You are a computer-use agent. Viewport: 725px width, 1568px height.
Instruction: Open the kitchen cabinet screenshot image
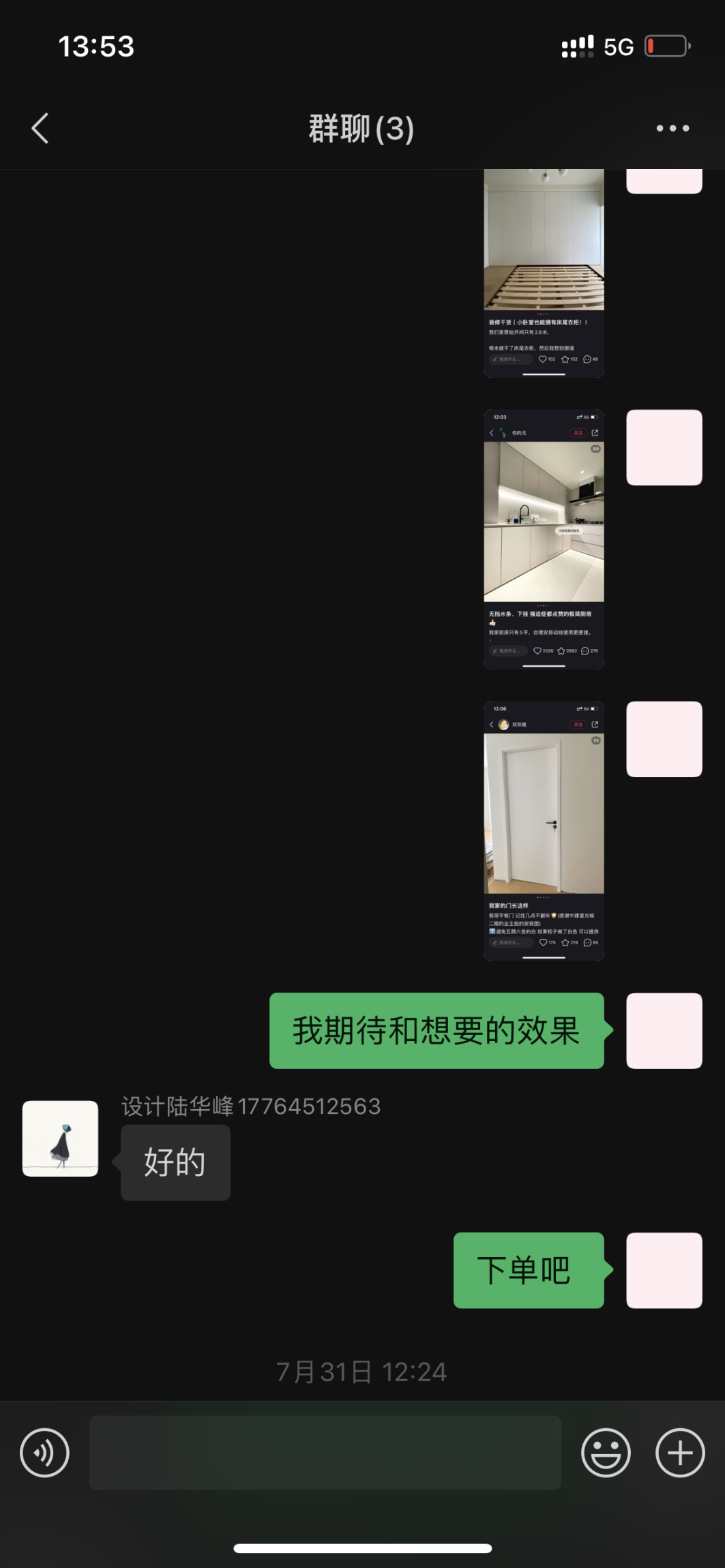(544, 539)
